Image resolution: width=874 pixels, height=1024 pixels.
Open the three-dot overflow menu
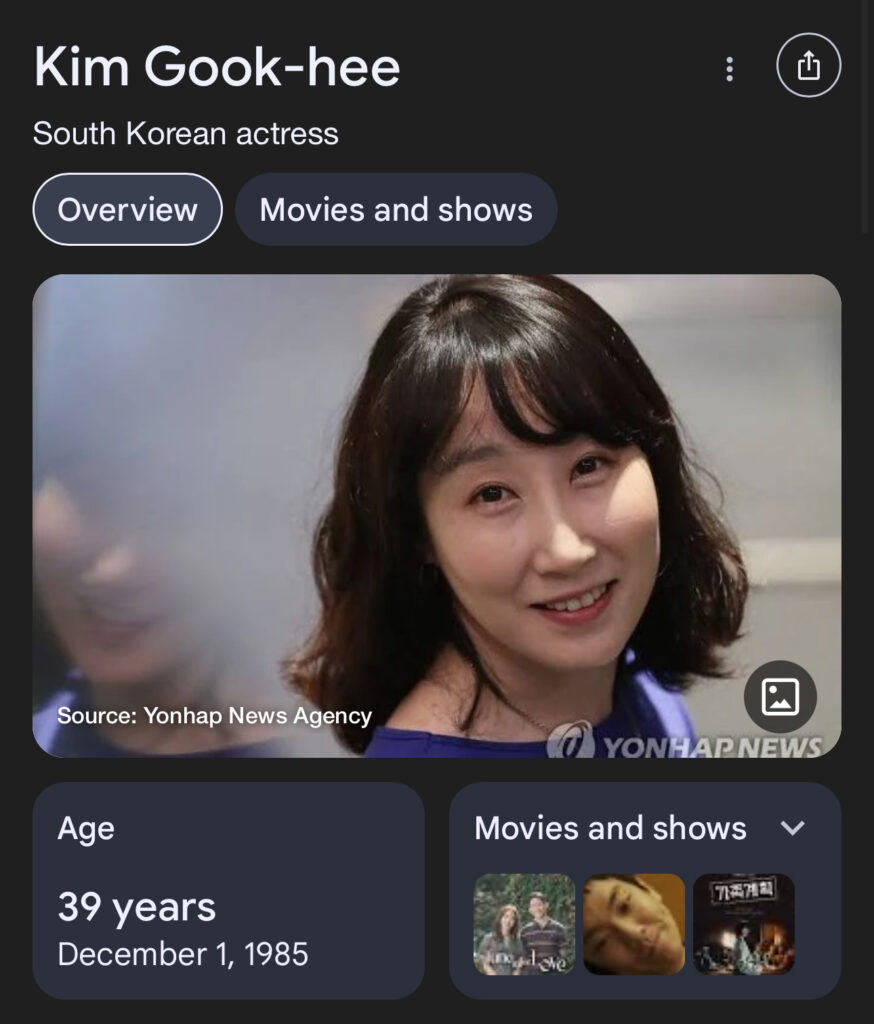tap(729, 68)
